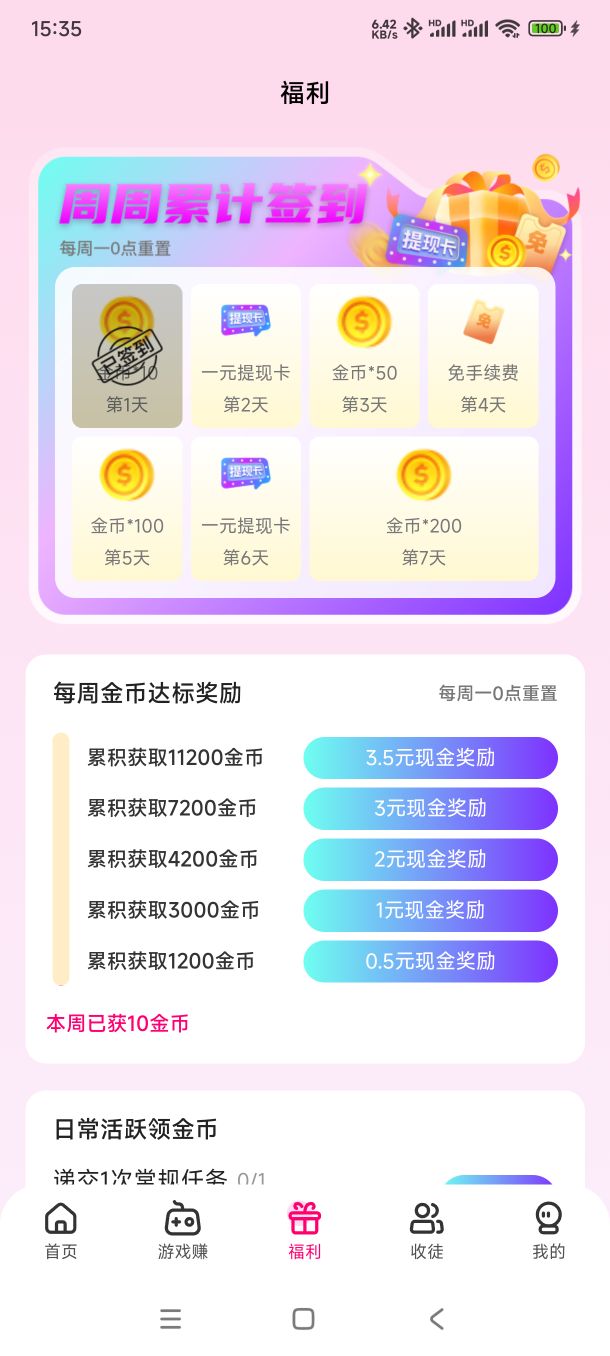Screen dimensions: 610x1356
Task: Select the 福利 tab
Action: [x=305, y=1231]
